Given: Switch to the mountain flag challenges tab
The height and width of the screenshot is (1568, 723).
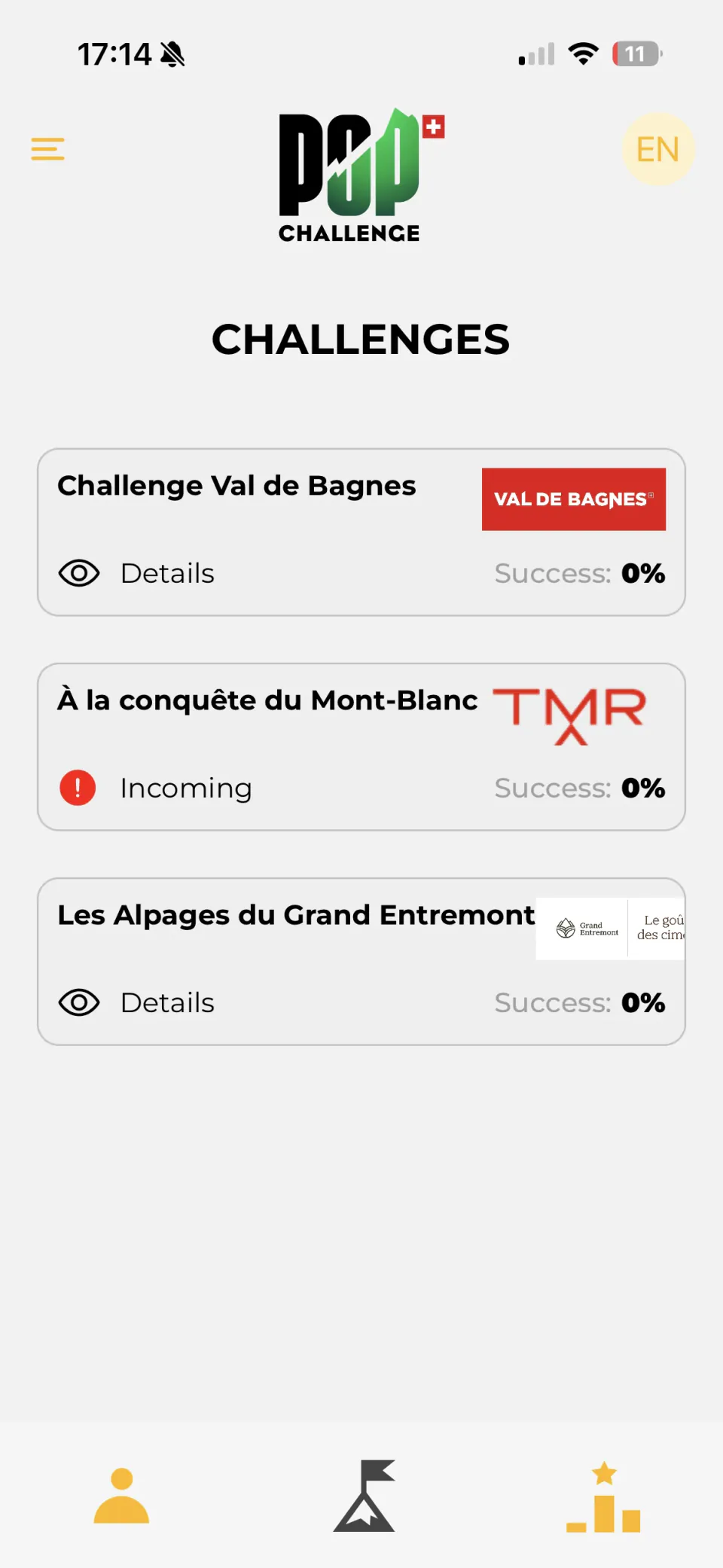Looking at the screenshot, I should click(365, 1496).
